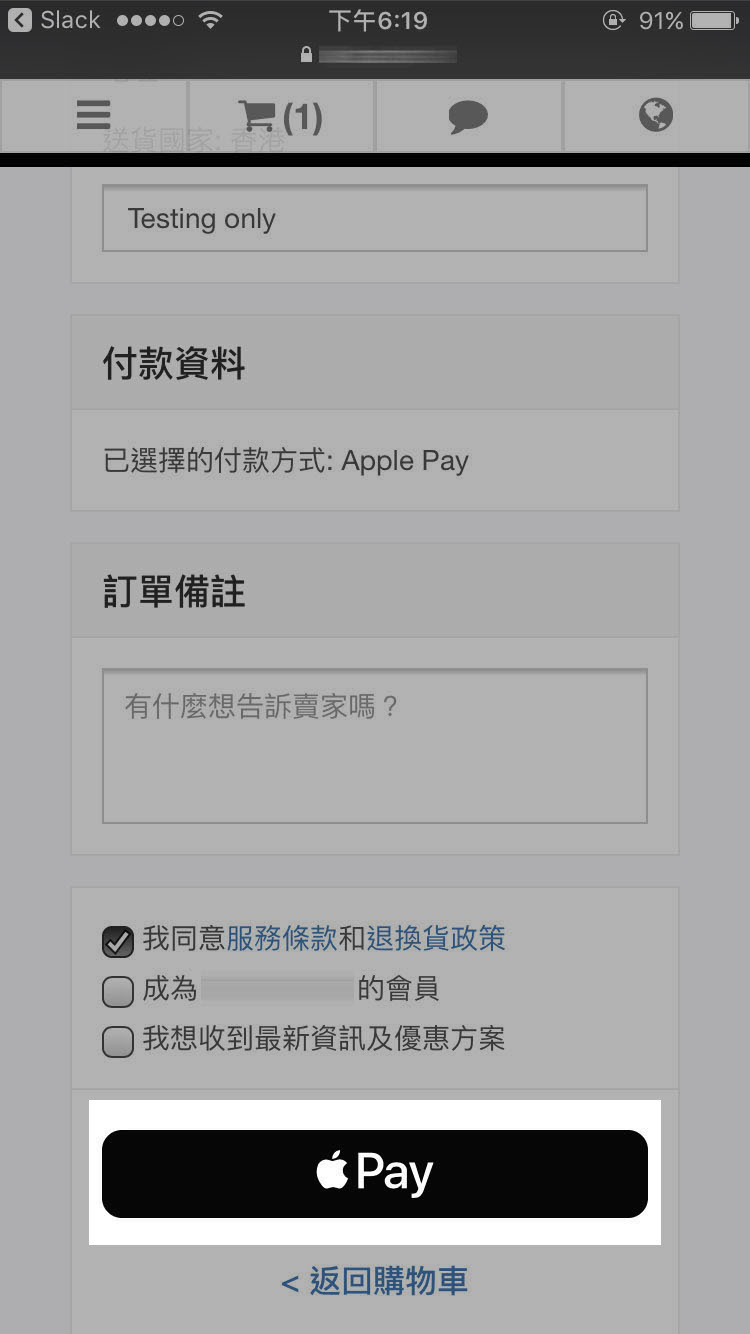The width and height of the screenshot is (750, 1334).
Task: Pay with the Apple Pay button
Action: click(x=375, y=1173)
